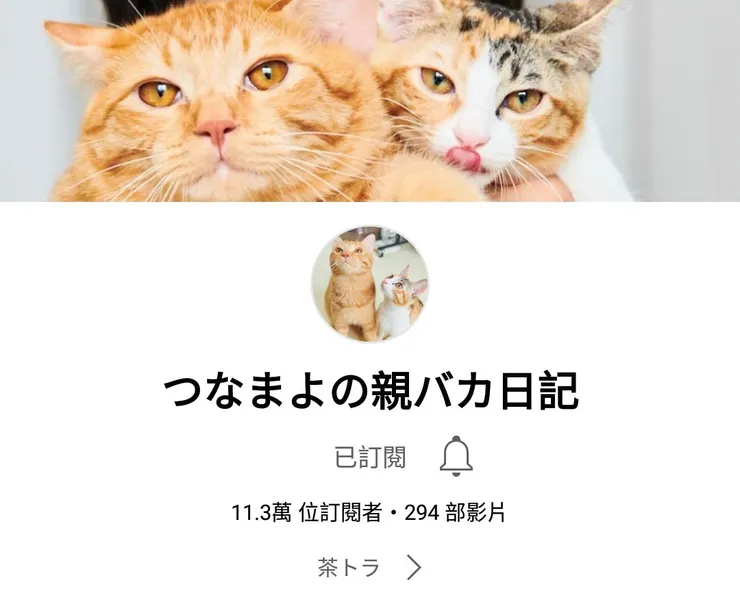Image resolution: width=740 pixels, height=606 pixels.
Task: Tap the 已訂閱 subscribed button
Action: [370, 457]
